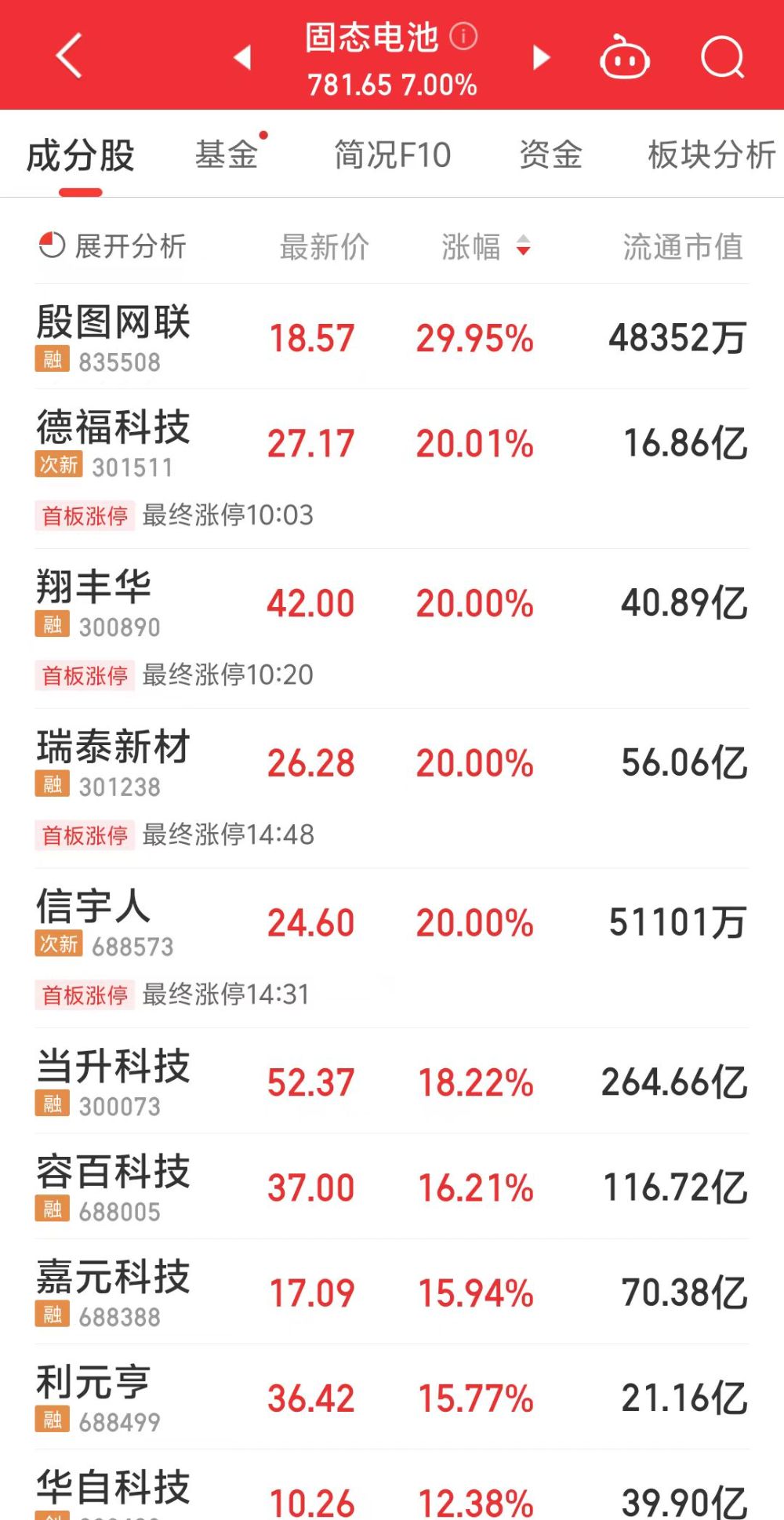
Task: Switch to the next sector with right triangle
Action: [541, 56]
